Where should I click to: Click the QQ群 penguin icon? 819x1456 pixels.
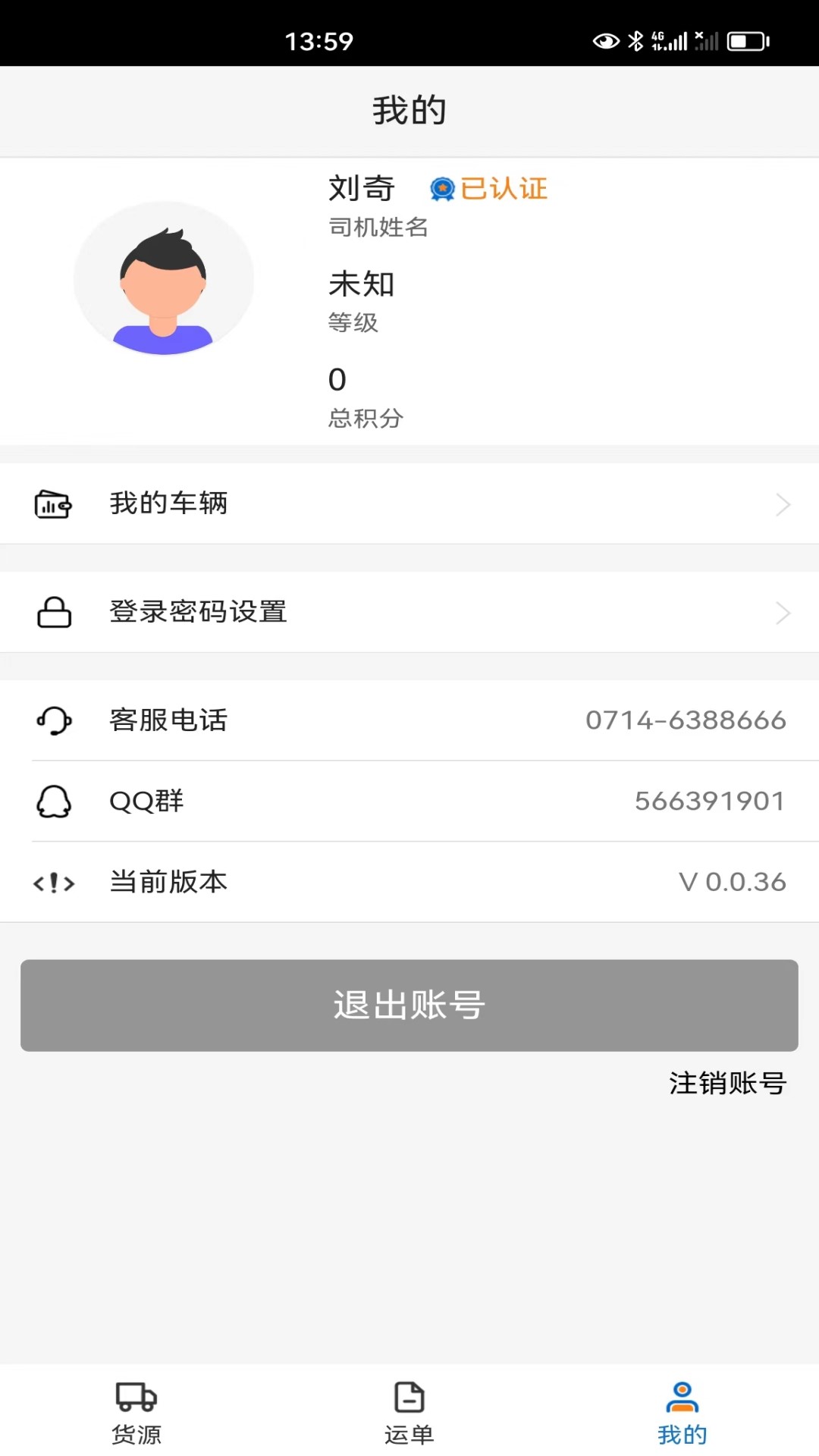pyautogui.click(x=53, y=802)
